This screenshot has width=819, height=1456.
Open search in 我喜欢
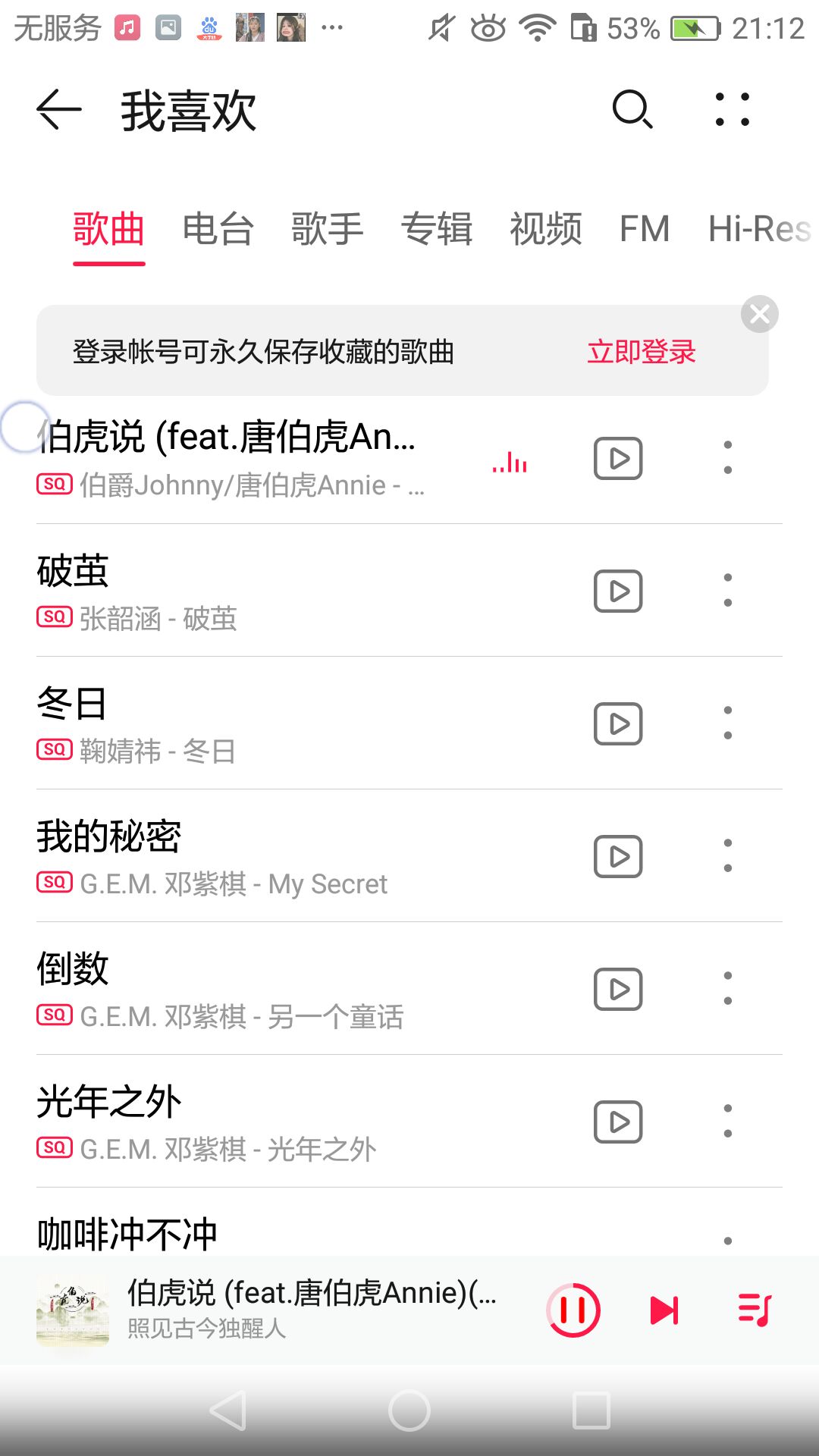[x=632, y=110]
